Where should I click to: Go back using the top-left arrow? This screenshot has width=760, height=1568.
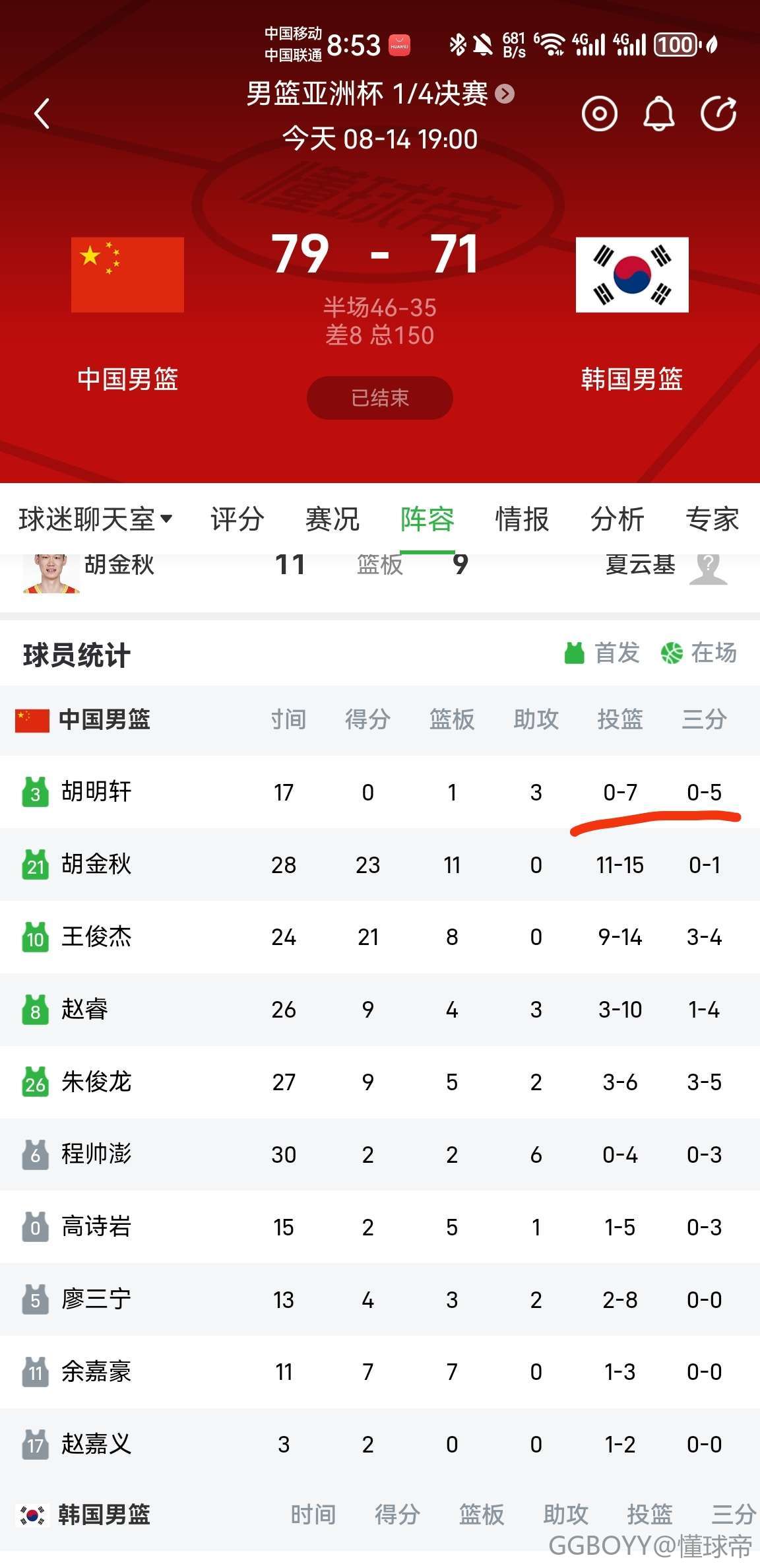(42, 114)
